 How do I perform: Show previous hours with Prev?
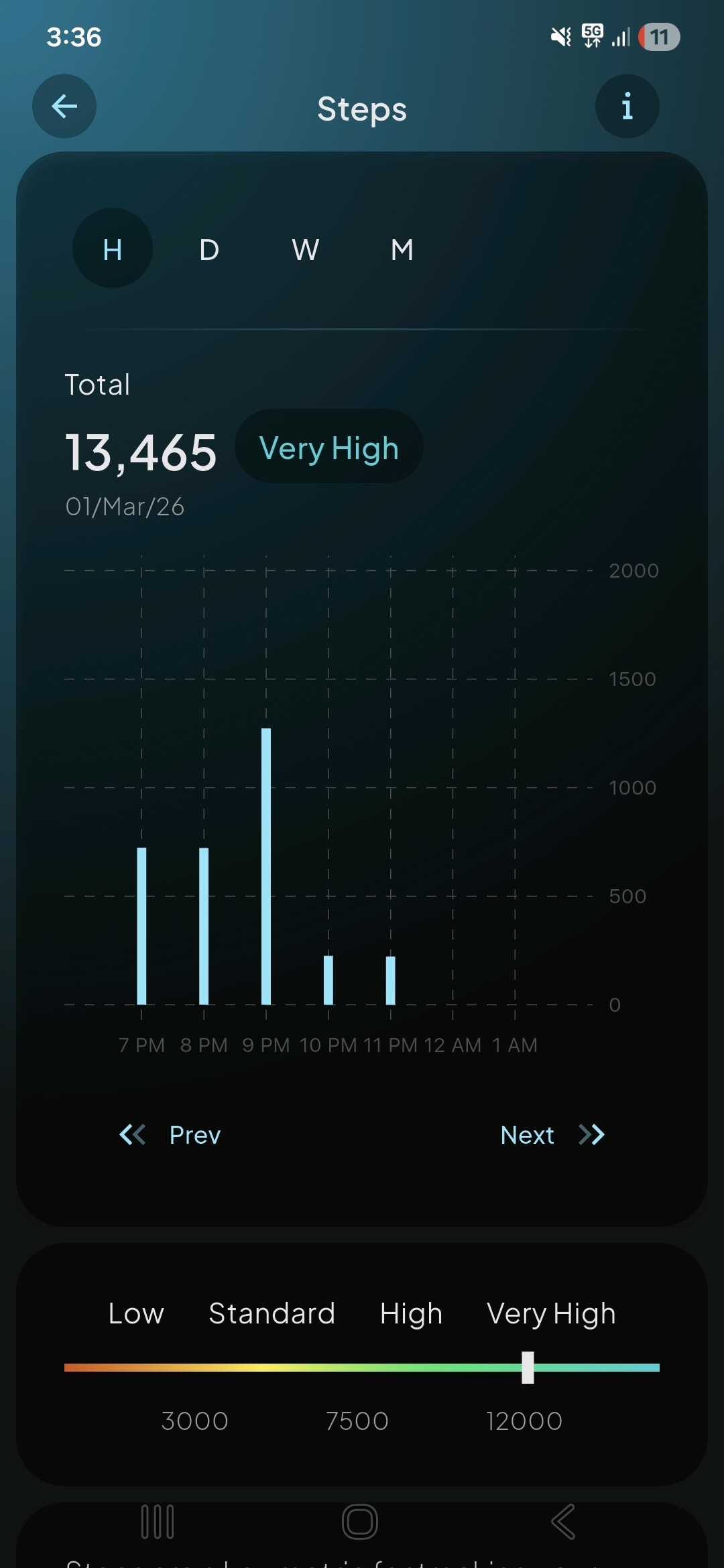coord(170,1134)
